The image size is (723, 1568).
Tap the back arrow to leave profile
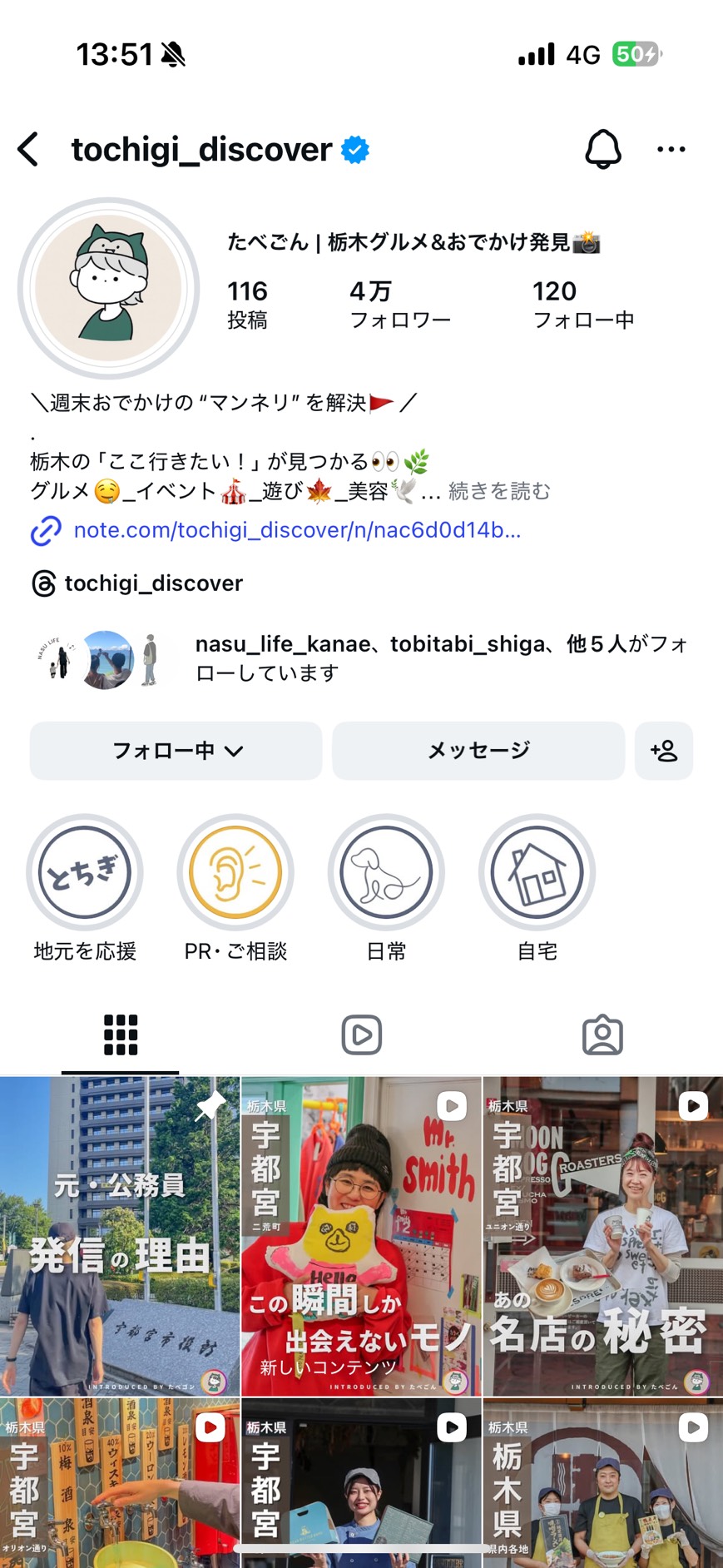[x=27, y=148]
